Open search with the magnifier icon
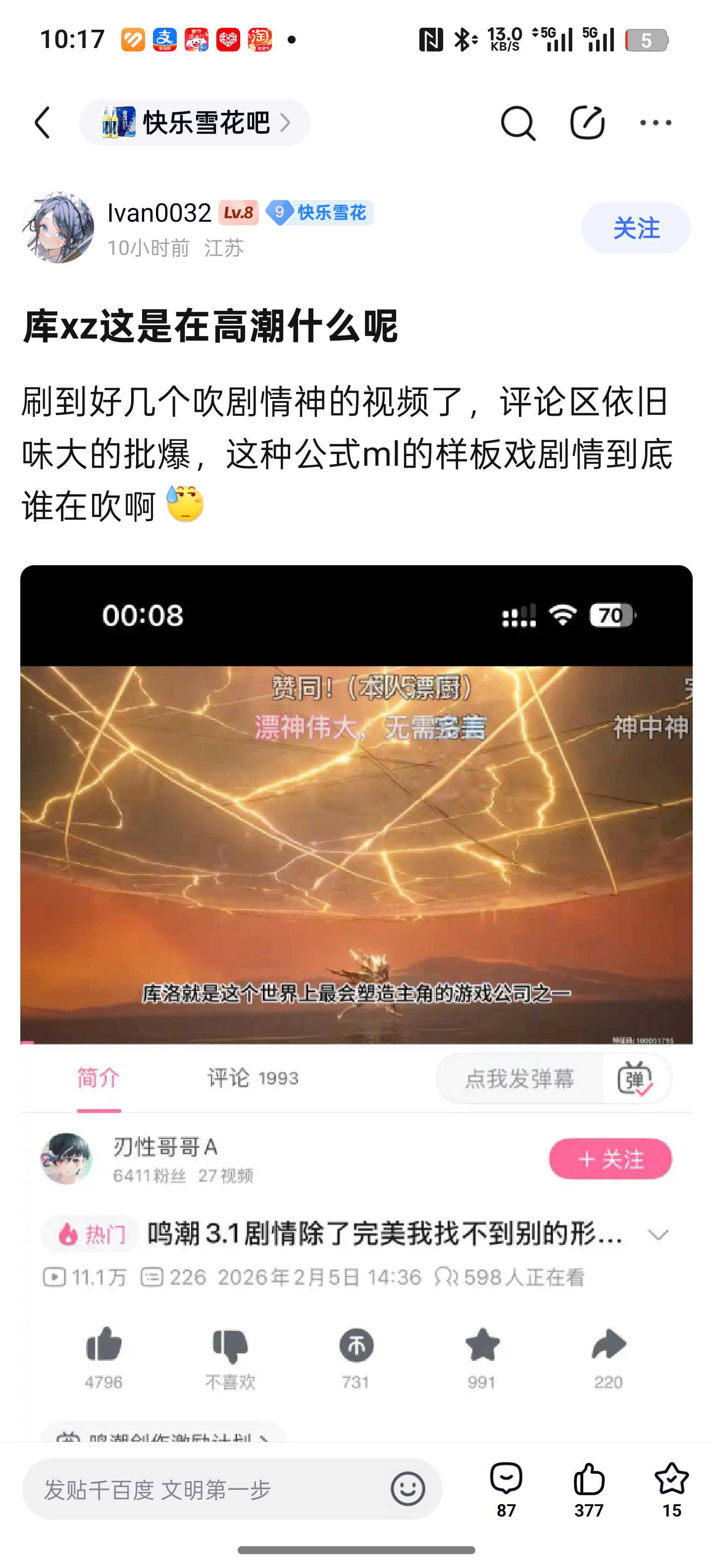 (x=517, y=123)
